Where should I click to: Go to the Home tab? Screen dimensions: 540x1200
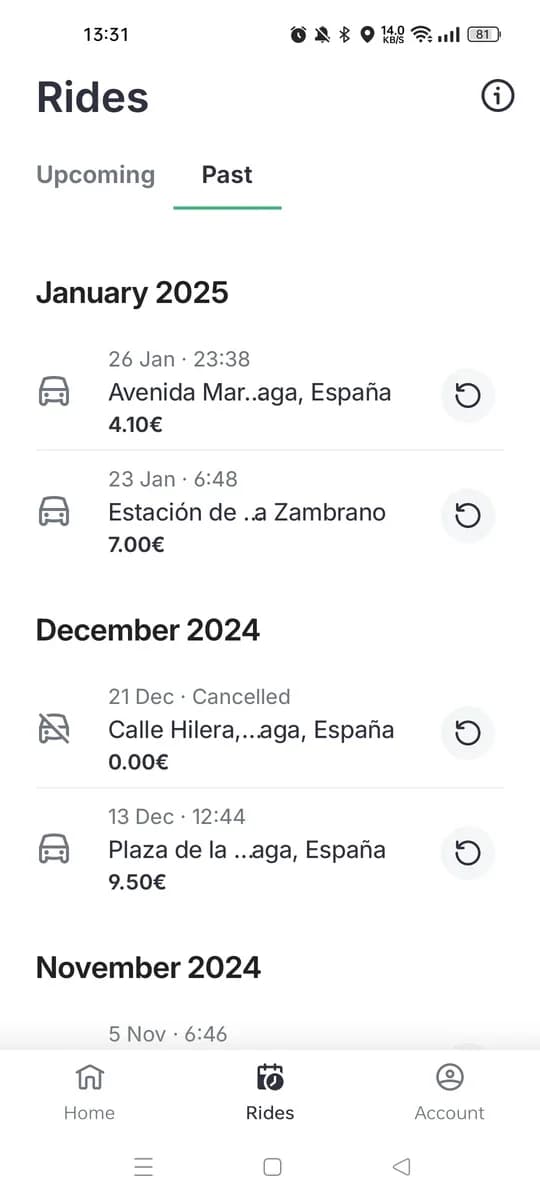[89, 1092]
